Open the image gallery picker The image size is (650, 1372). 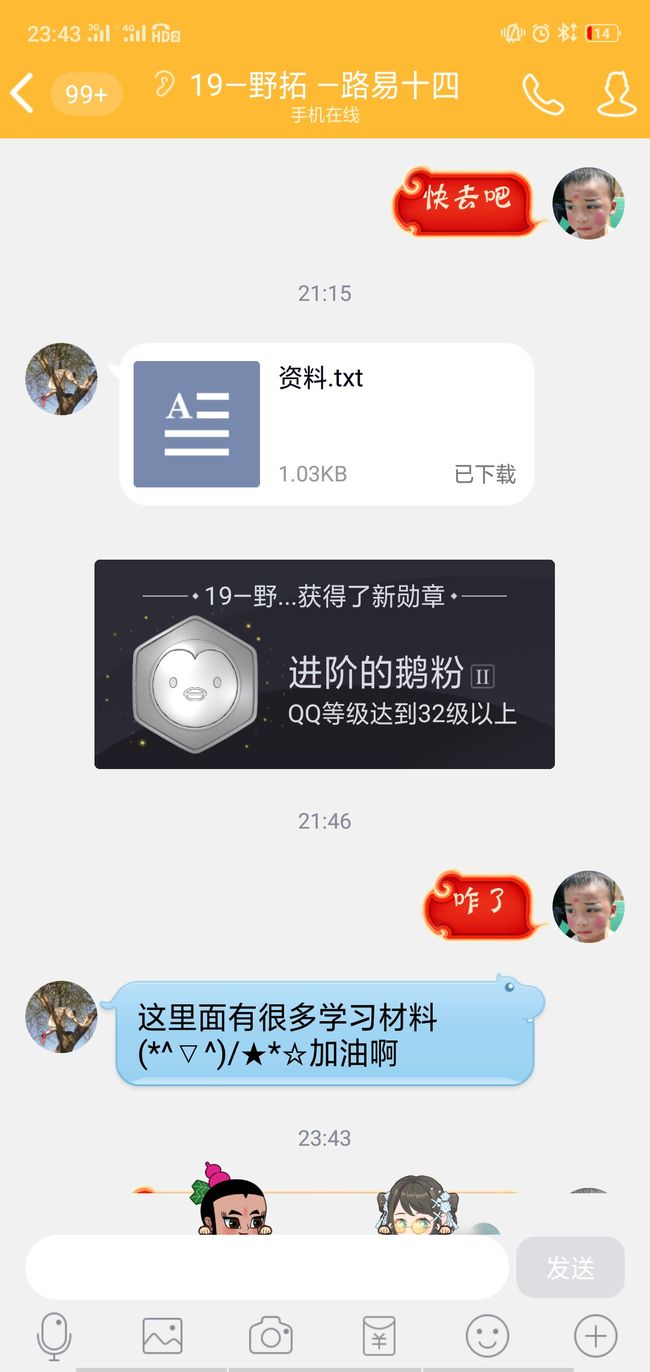162,1335
